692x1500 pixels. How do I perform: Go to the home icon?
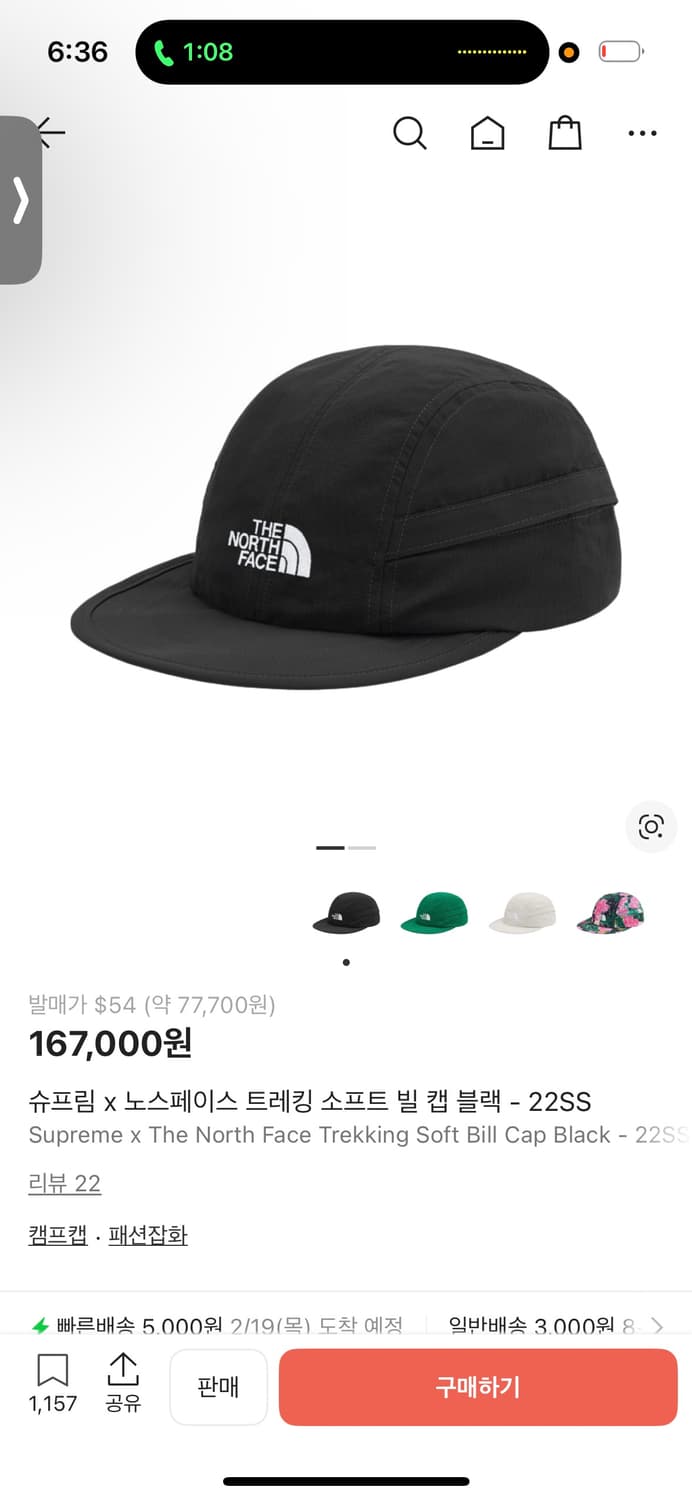coord(487,133)
